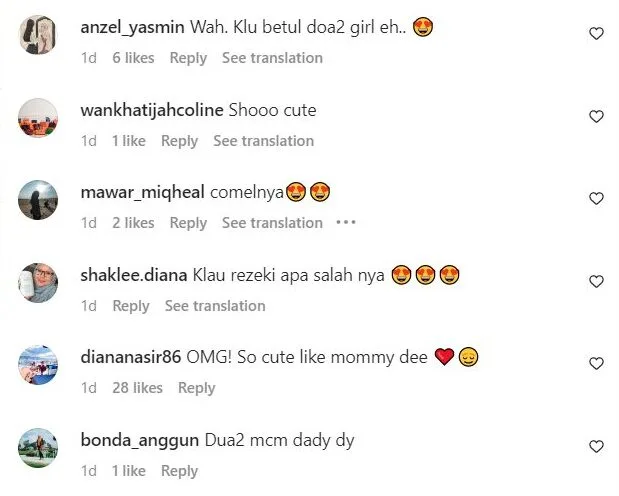View the 28 likes on diananasir86's comment

137,388
